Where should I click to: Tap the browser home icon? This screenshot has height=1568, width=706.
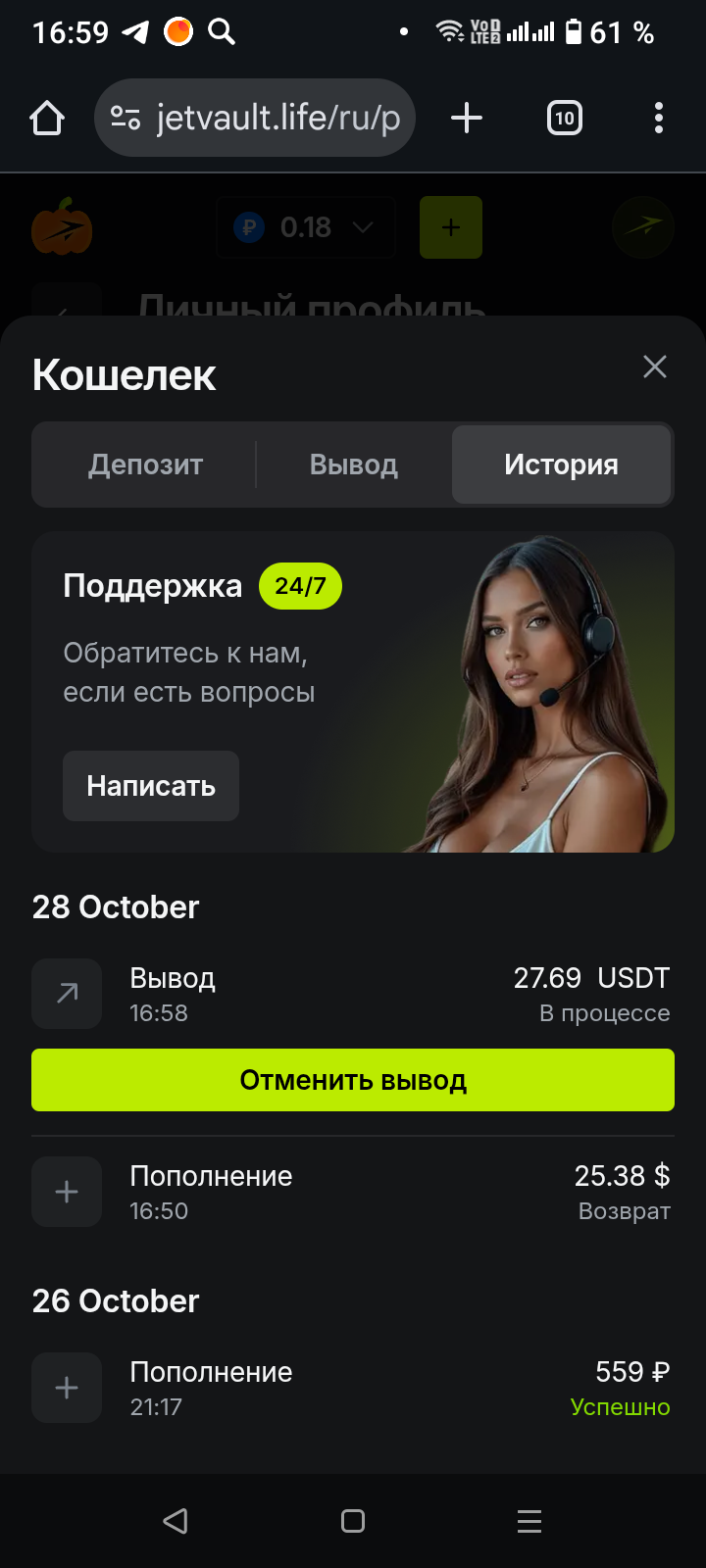click(47, 119)
